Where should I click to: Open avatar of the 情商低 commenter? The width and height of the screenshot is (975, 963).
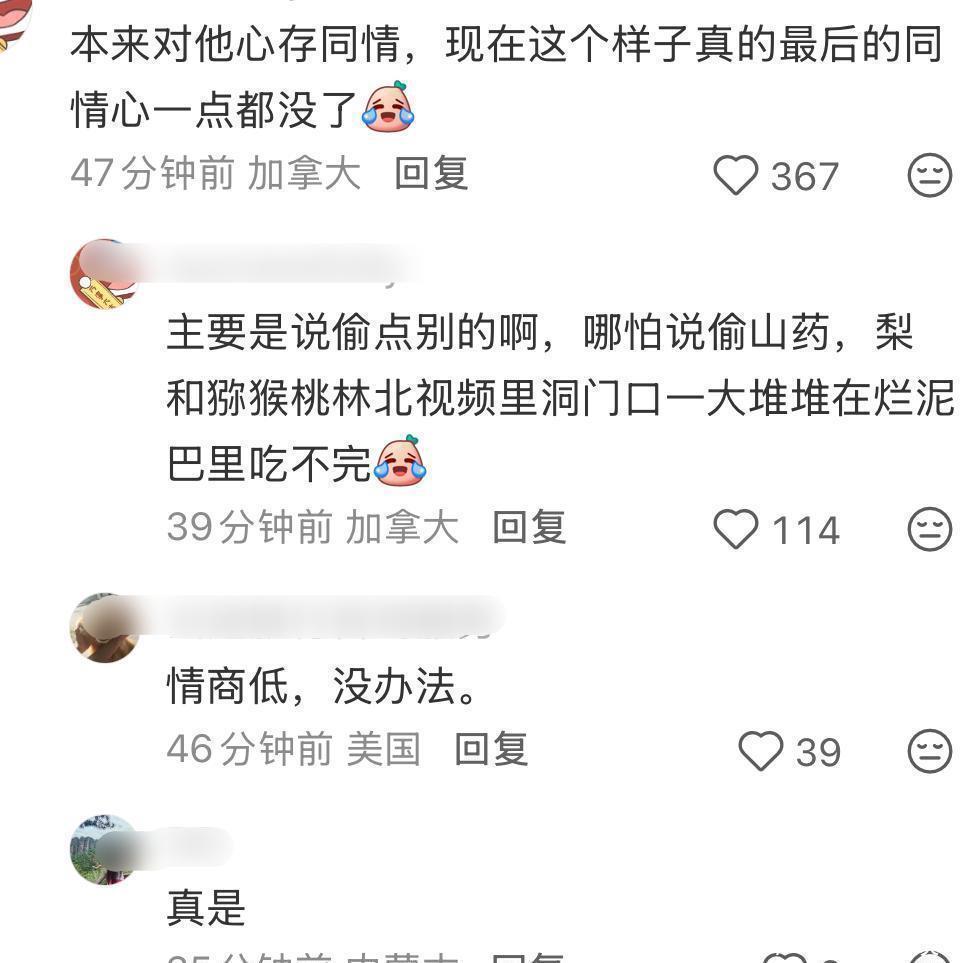click(x=104, y=628)
